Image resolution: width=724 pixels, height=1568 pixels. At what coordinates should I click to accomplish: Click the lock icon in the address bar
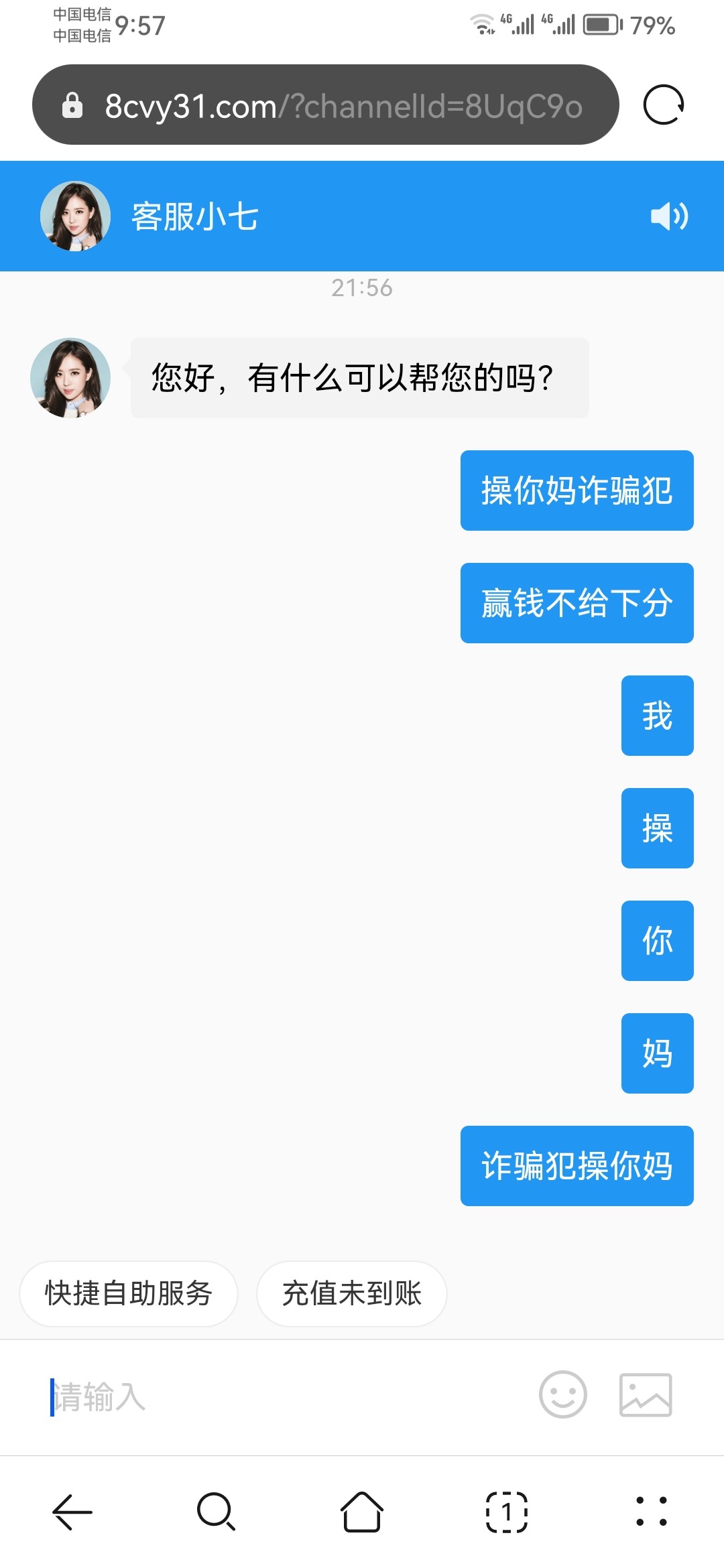(x=74, y=106)
